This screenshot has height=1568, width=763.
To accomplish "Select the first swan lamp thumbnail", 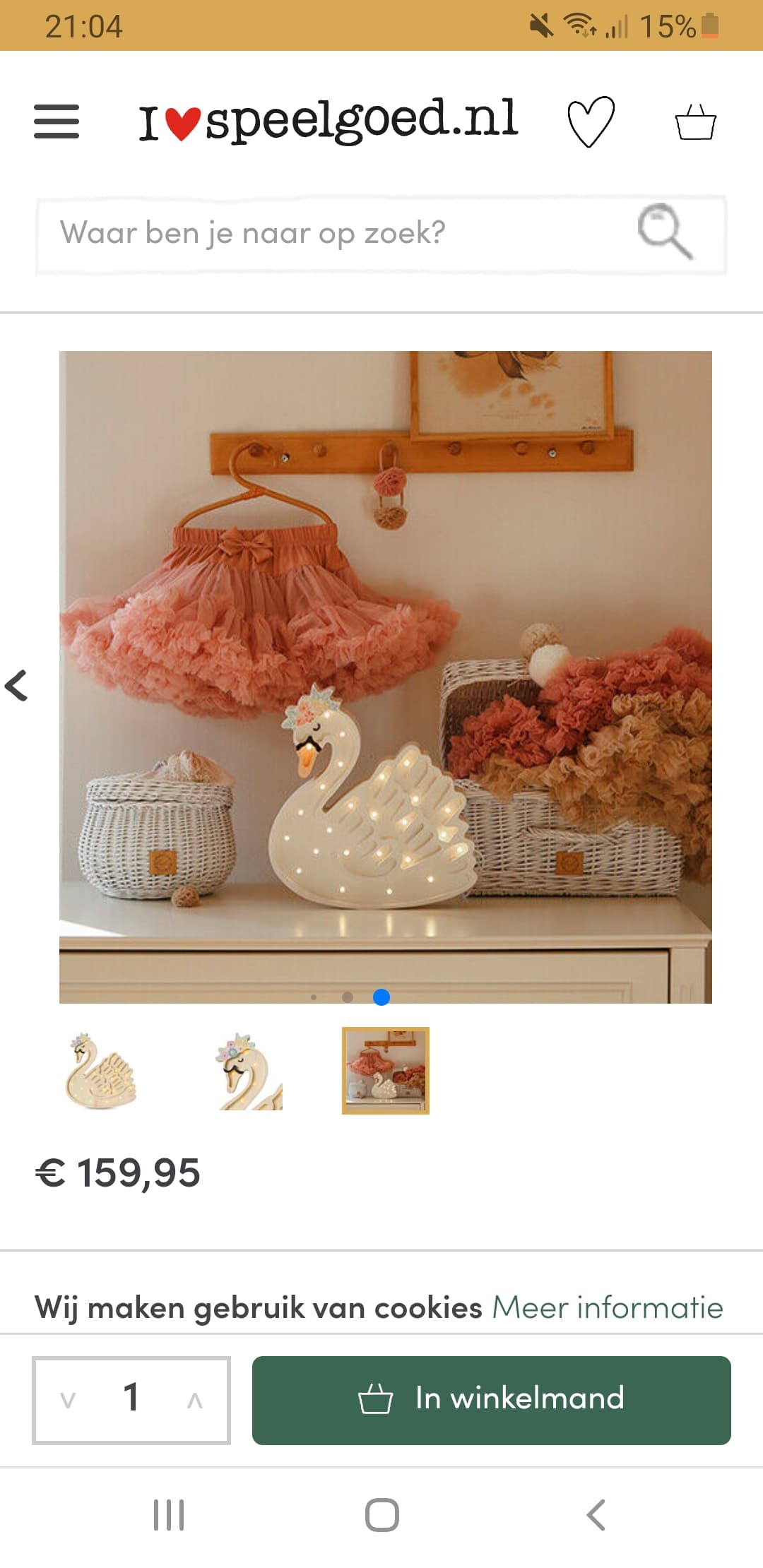I will pyautogui.click(x=102, y=1071).
